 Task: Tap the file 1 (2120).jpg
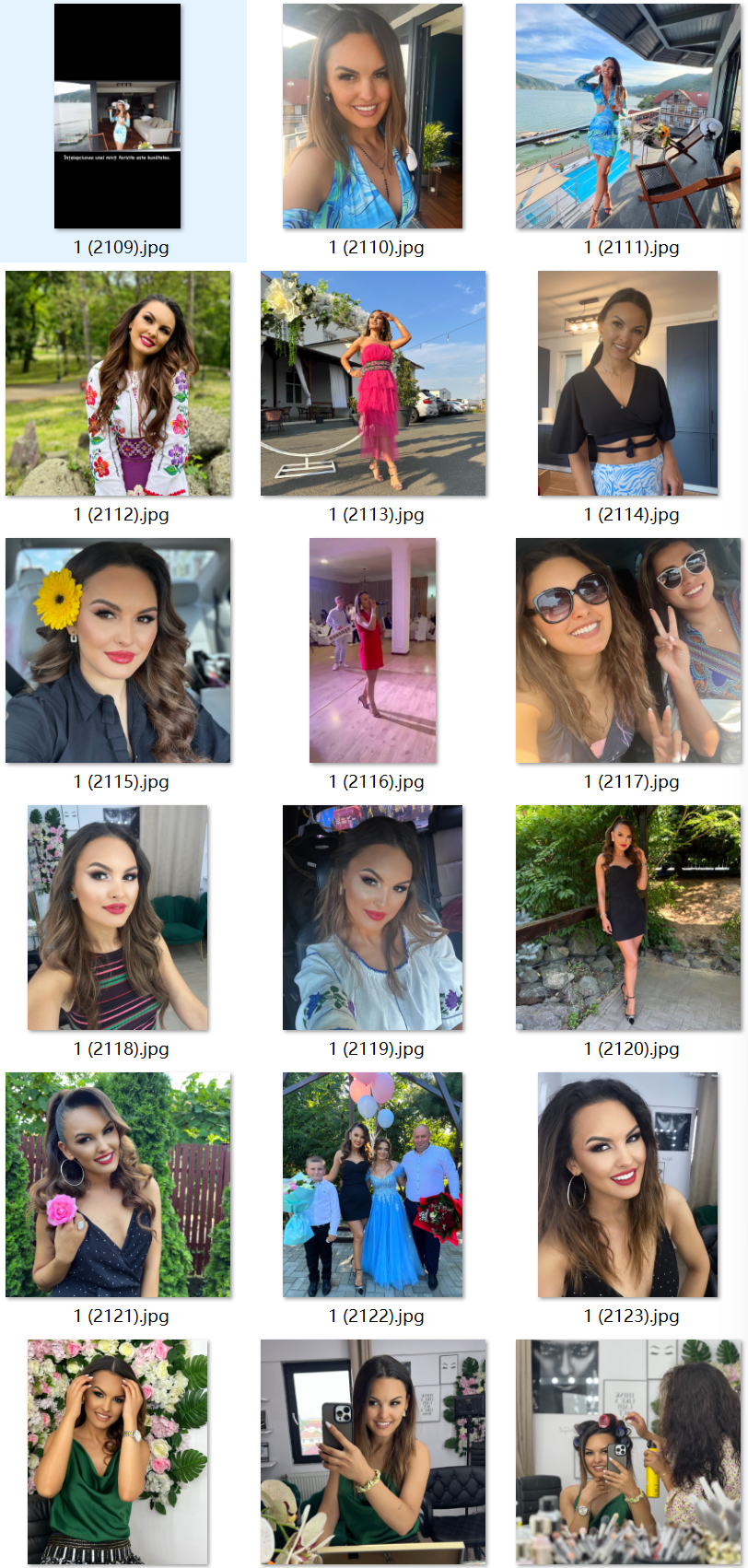pyautogui.click(x=627, y=918)
